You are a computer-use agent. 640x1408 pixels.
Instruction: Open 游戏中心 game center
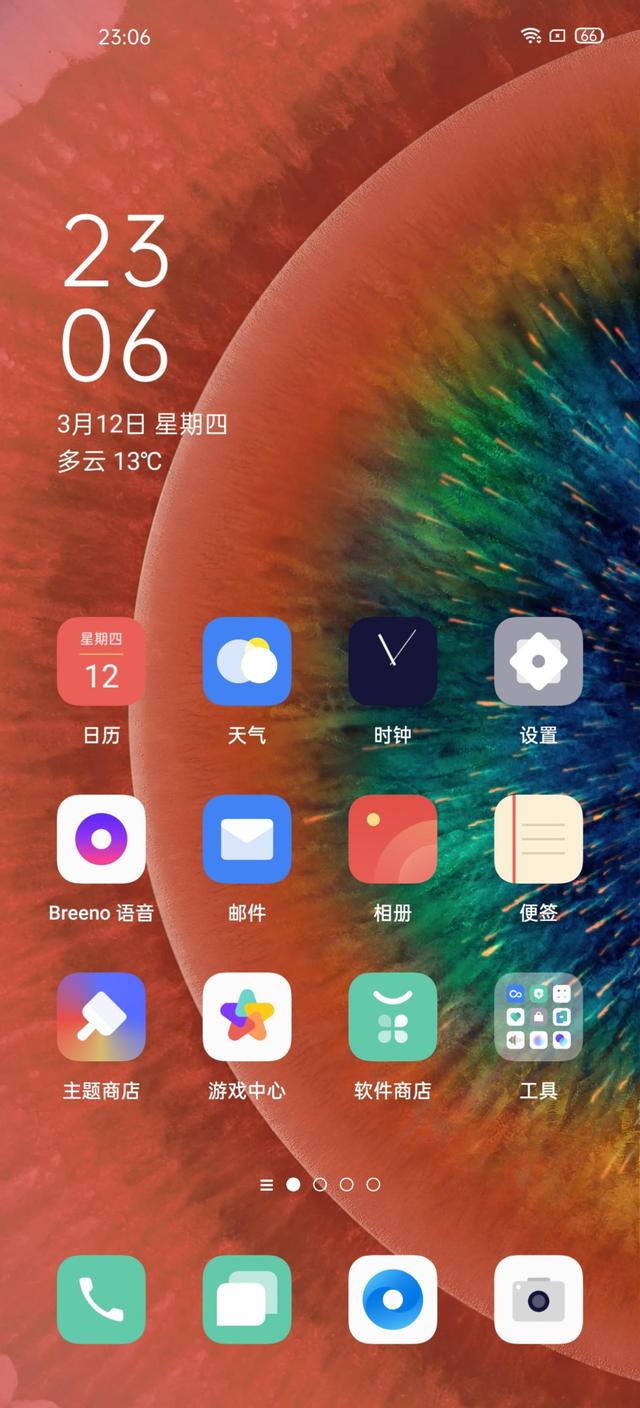[247, 1017]
